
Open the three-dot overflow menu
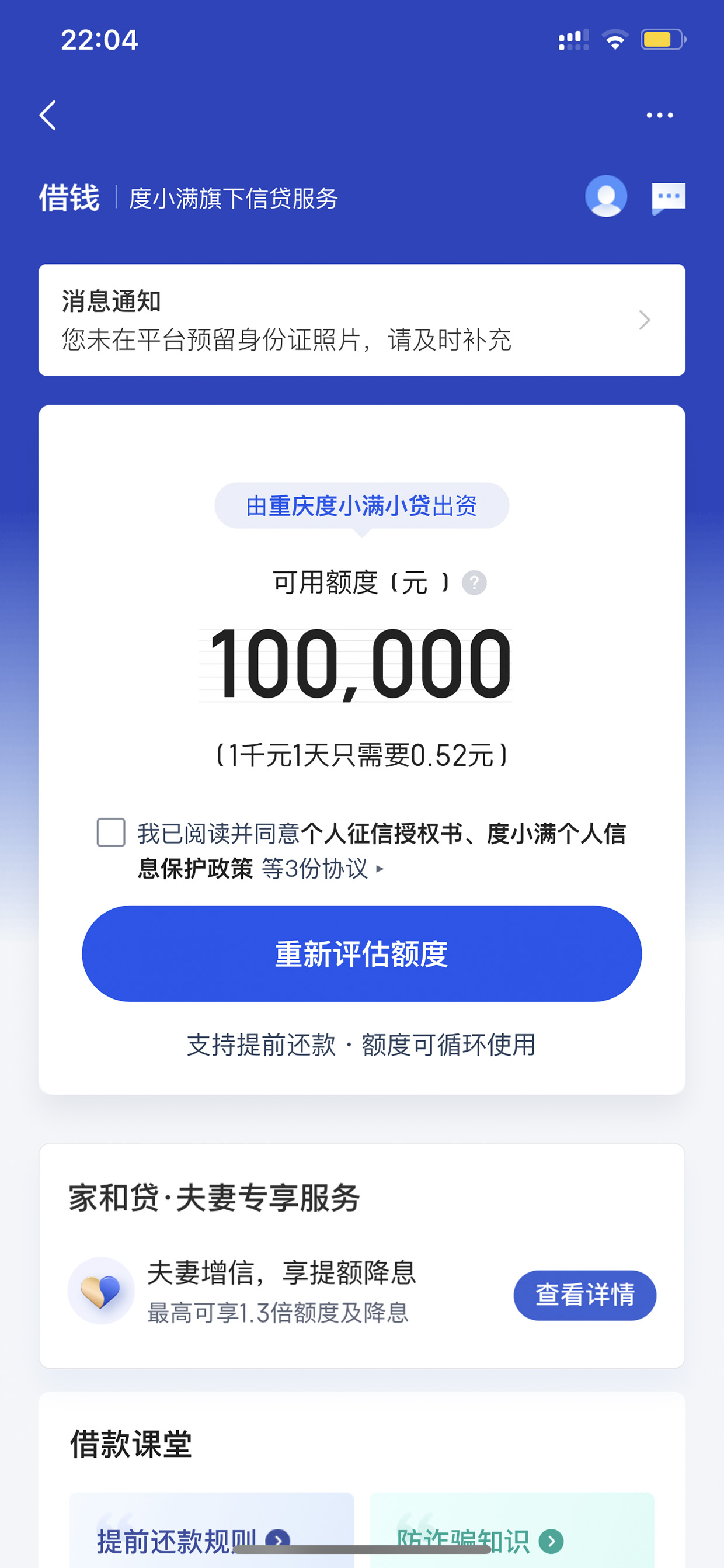pyautogui.click(x=660, y=115)
